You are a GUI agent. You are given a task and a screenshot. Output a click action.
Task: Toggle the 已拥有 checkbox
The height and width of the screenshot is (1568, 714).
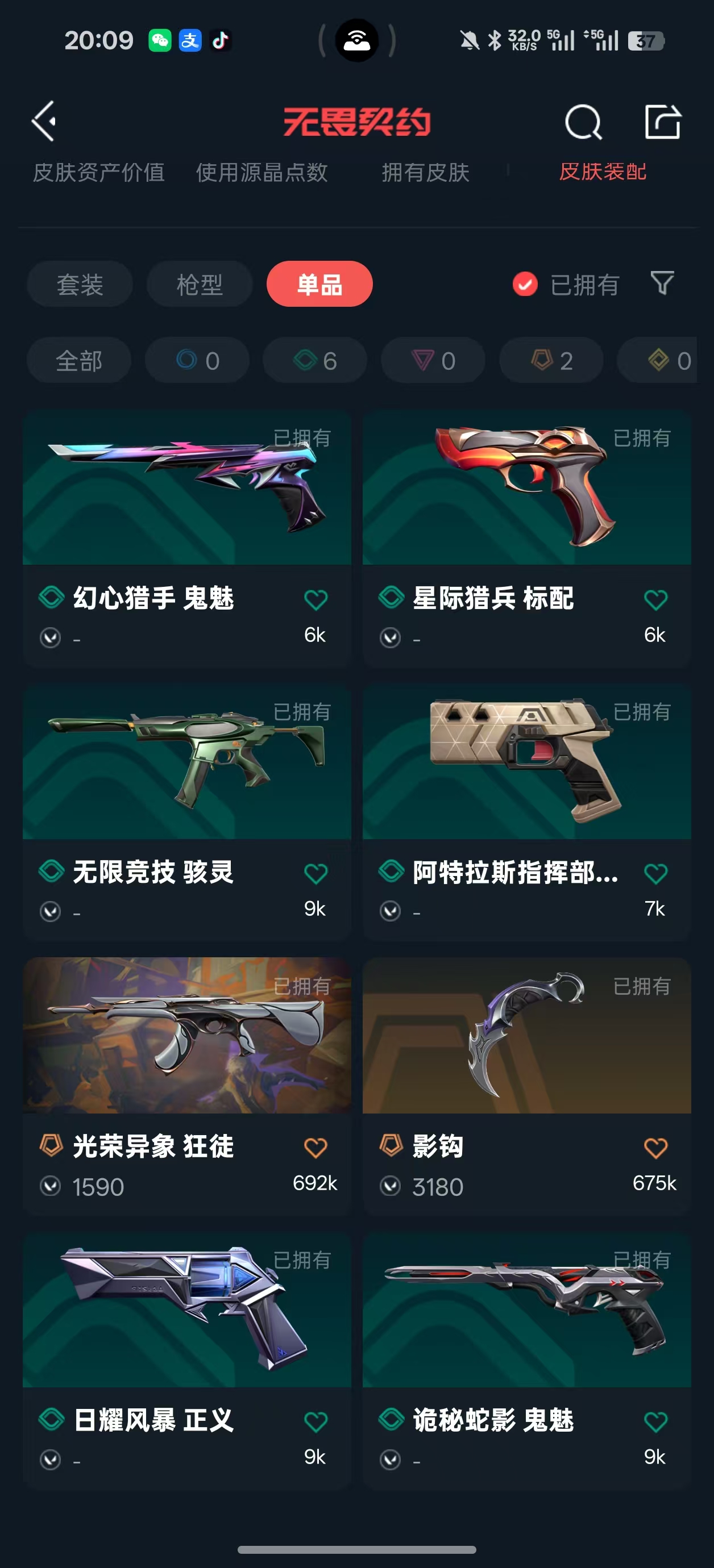[525, 284]
